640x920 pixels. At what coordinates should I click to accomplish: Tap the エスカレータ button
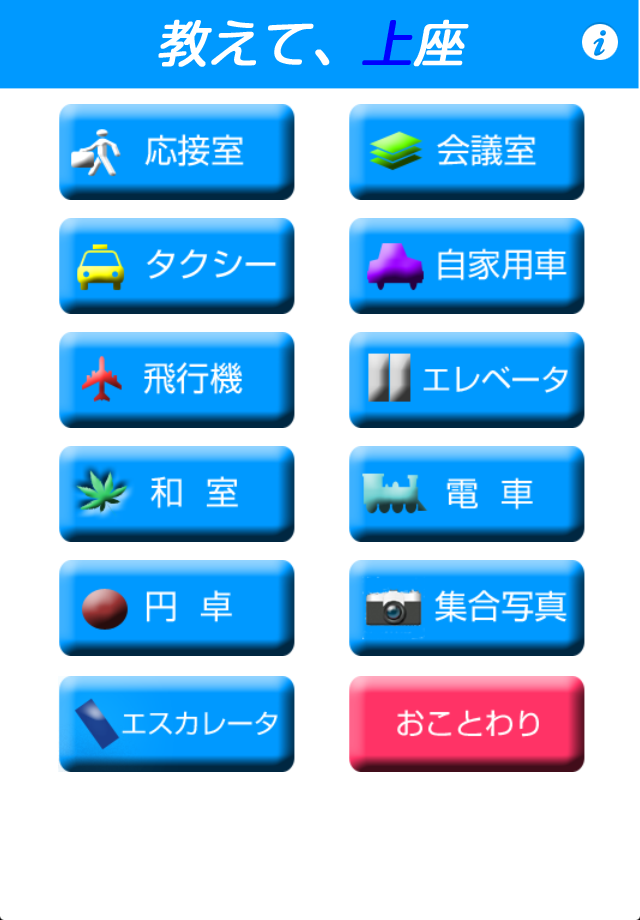tap(177, 723)
